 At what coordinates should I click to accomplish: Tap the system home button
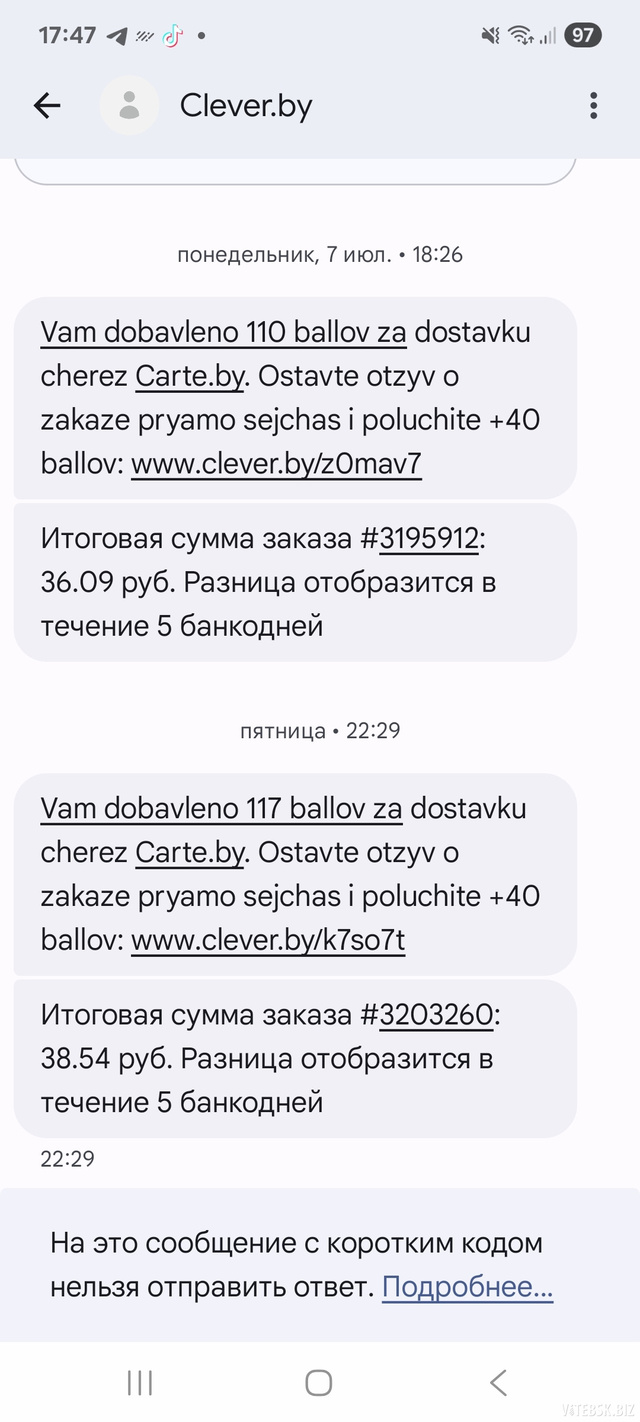click(319, 1383)
